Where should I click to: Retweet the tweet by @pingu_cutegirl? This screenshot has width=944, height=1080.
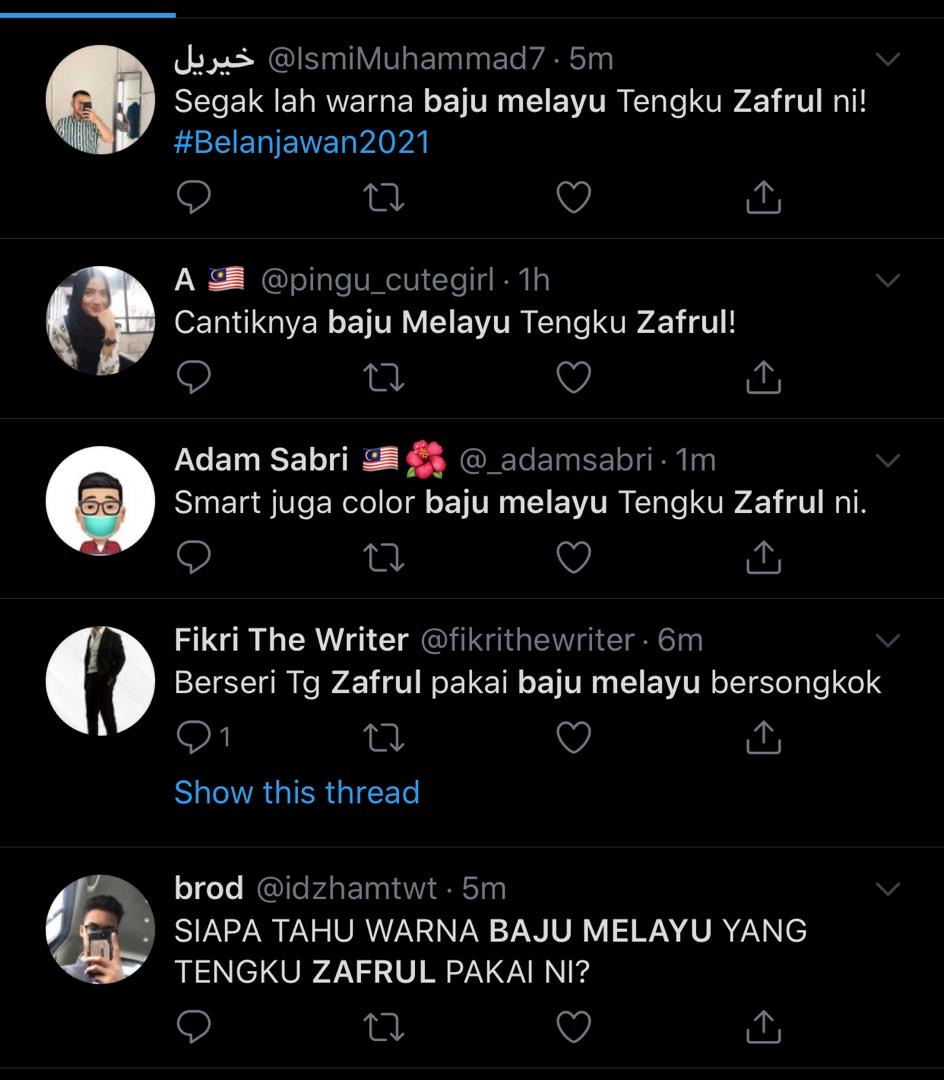click(x=383, y=377)
